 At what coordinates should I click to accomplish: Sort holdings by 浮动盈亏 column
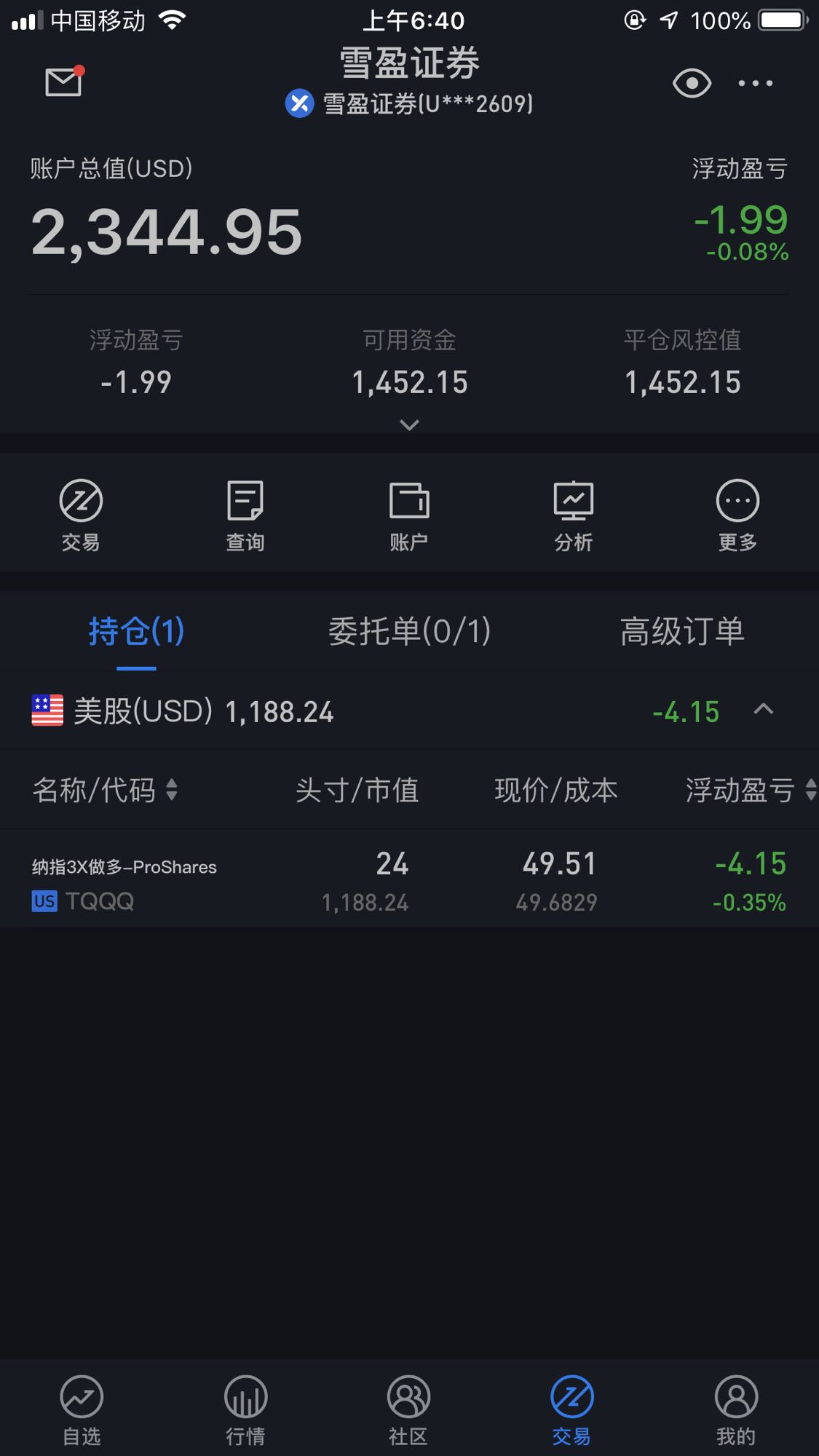pos(750,790)
